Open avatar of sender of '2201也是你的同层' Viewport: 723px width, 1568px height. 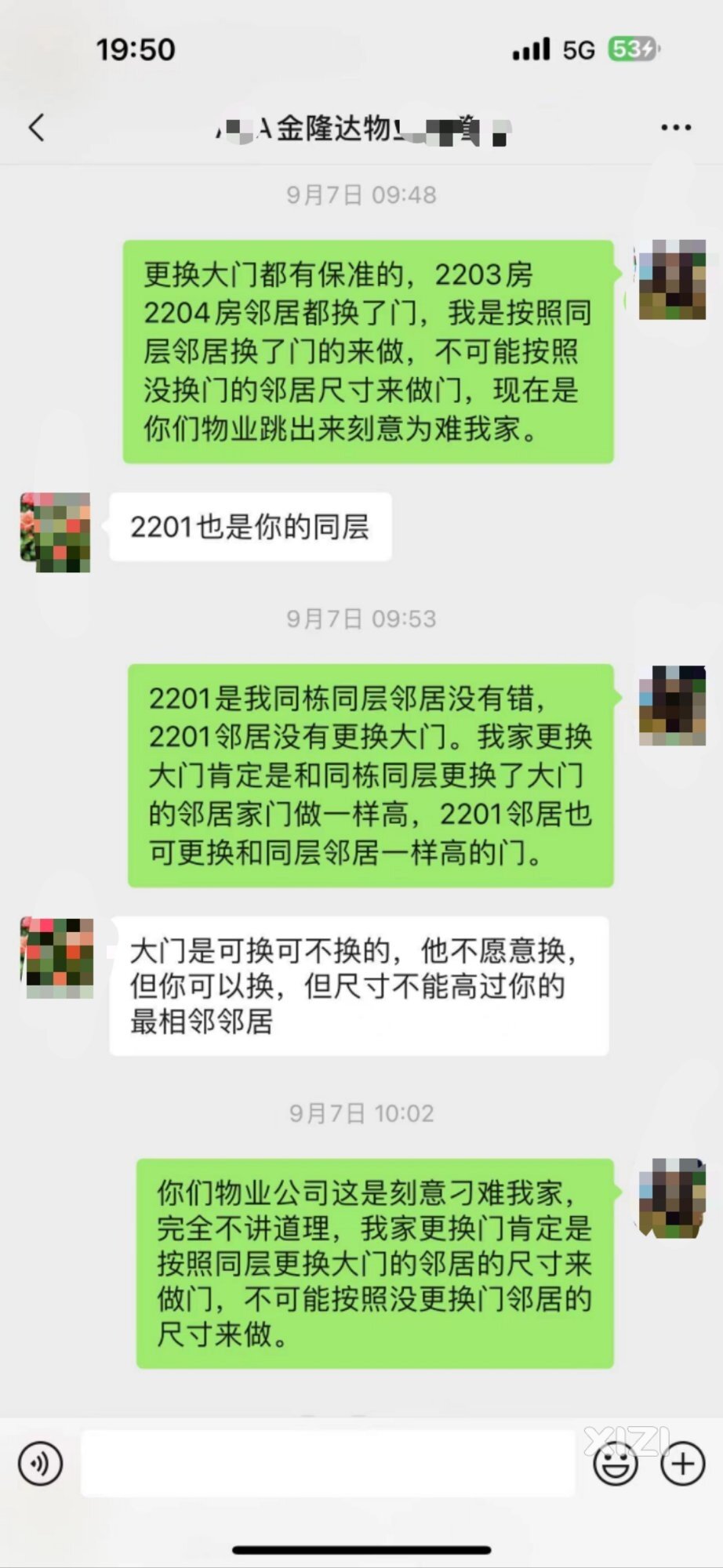(56, 532)
